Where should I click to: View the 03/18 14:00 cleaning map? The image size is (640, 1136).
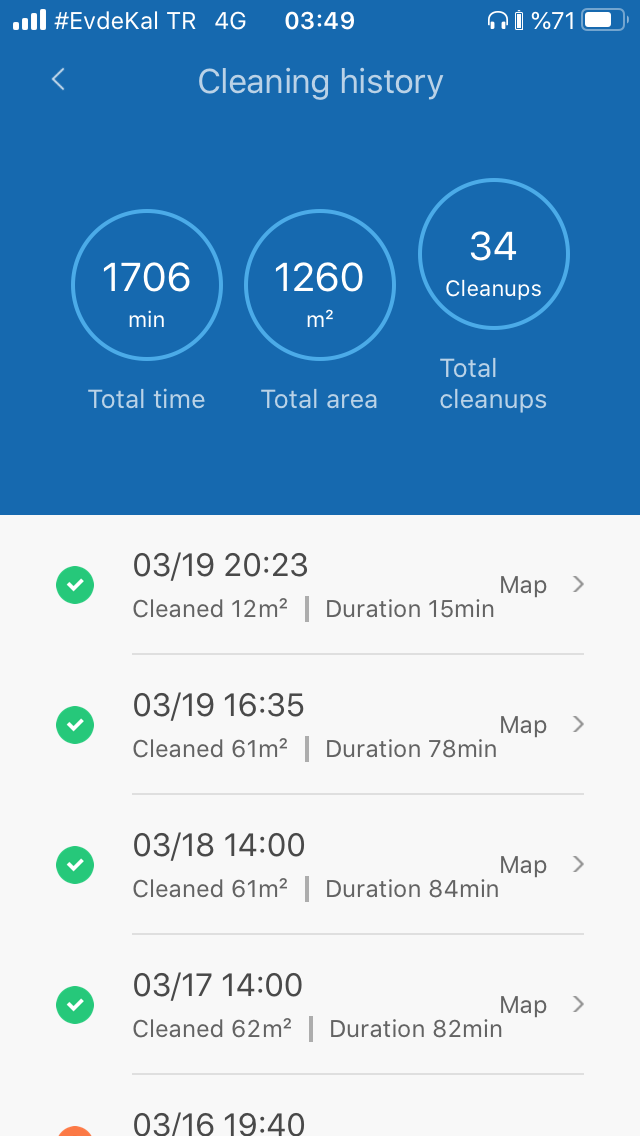(x=541, y=864)
